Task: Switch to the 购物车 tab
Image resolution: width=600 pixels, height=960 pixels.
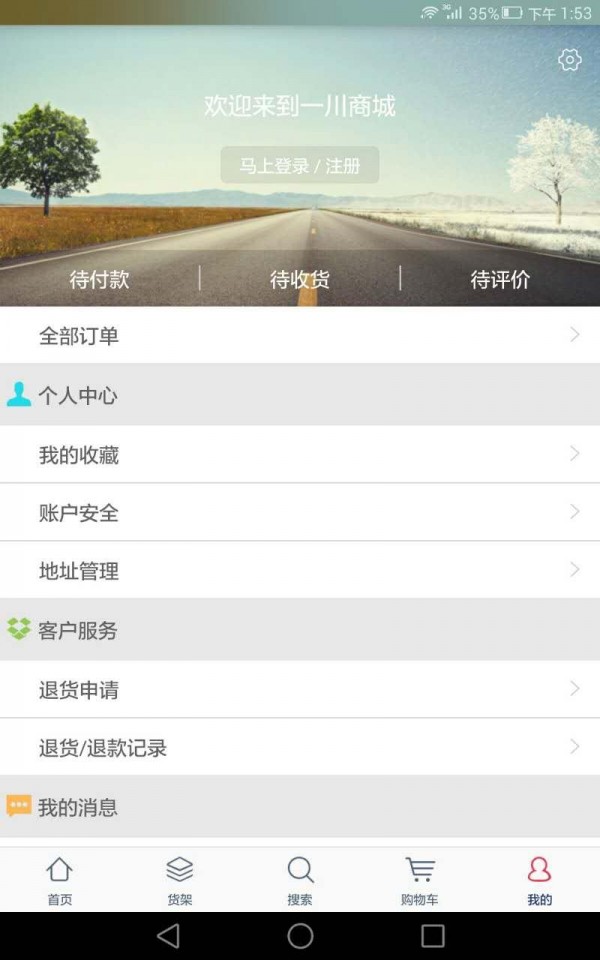Action: tap(420, 880)
